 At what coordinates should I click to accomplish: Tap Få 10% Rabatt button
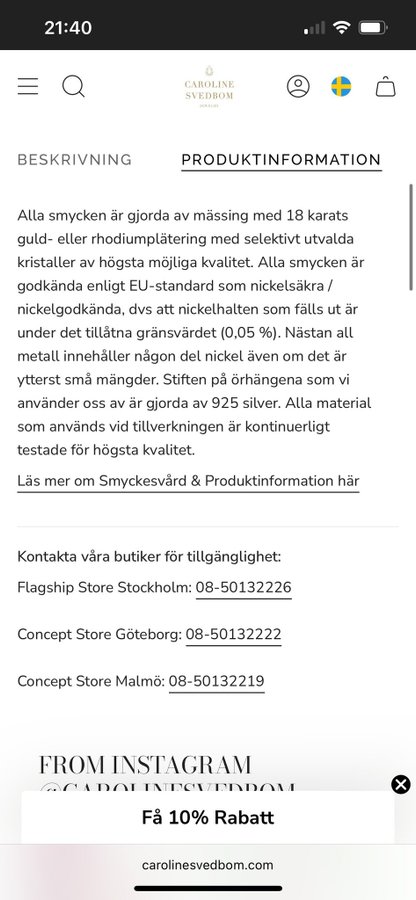208,817
